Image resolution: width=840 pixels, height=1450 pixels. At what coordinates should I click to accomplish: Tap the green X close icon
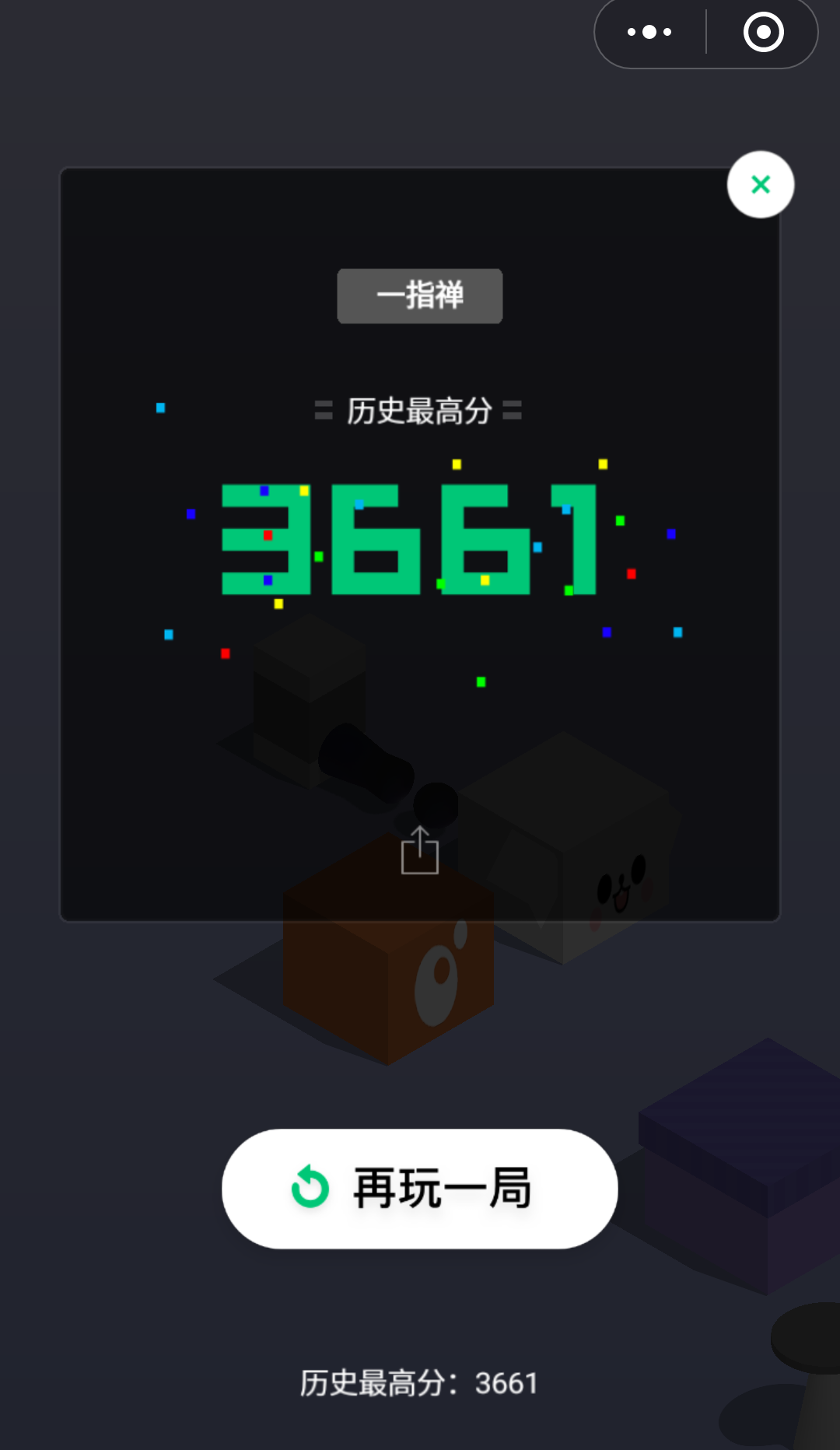(x=760, y=184)
